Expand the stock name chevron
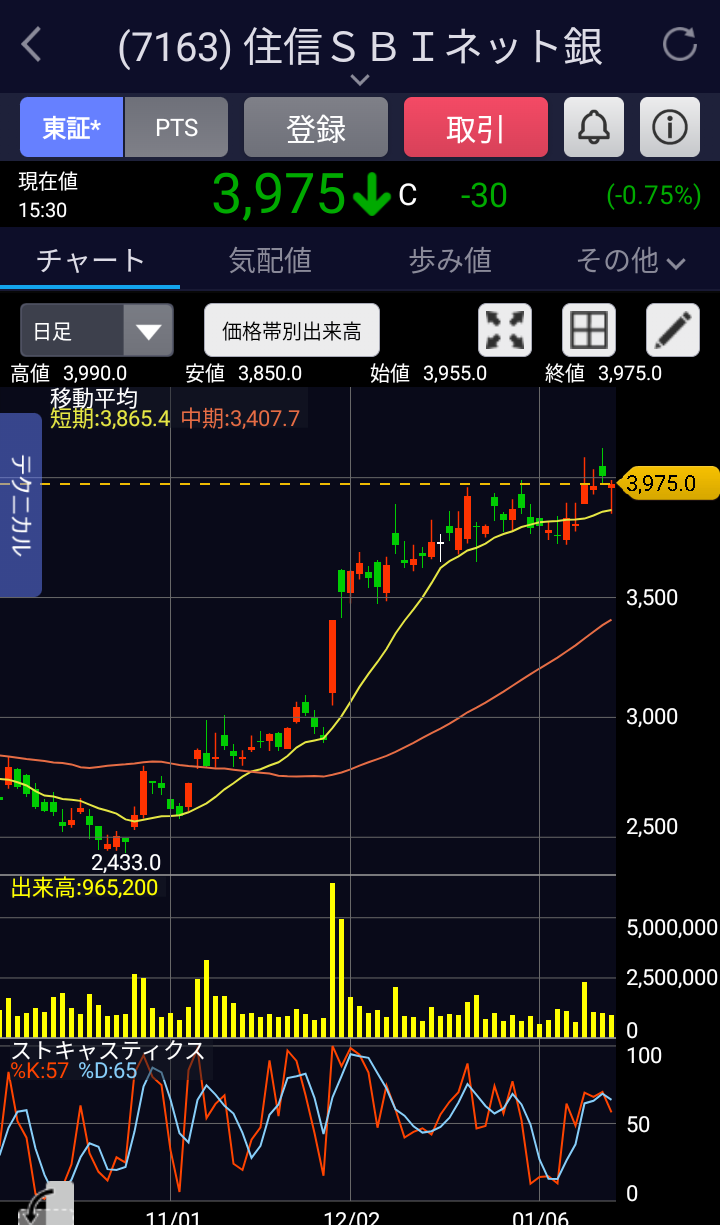 click(360, 80)
